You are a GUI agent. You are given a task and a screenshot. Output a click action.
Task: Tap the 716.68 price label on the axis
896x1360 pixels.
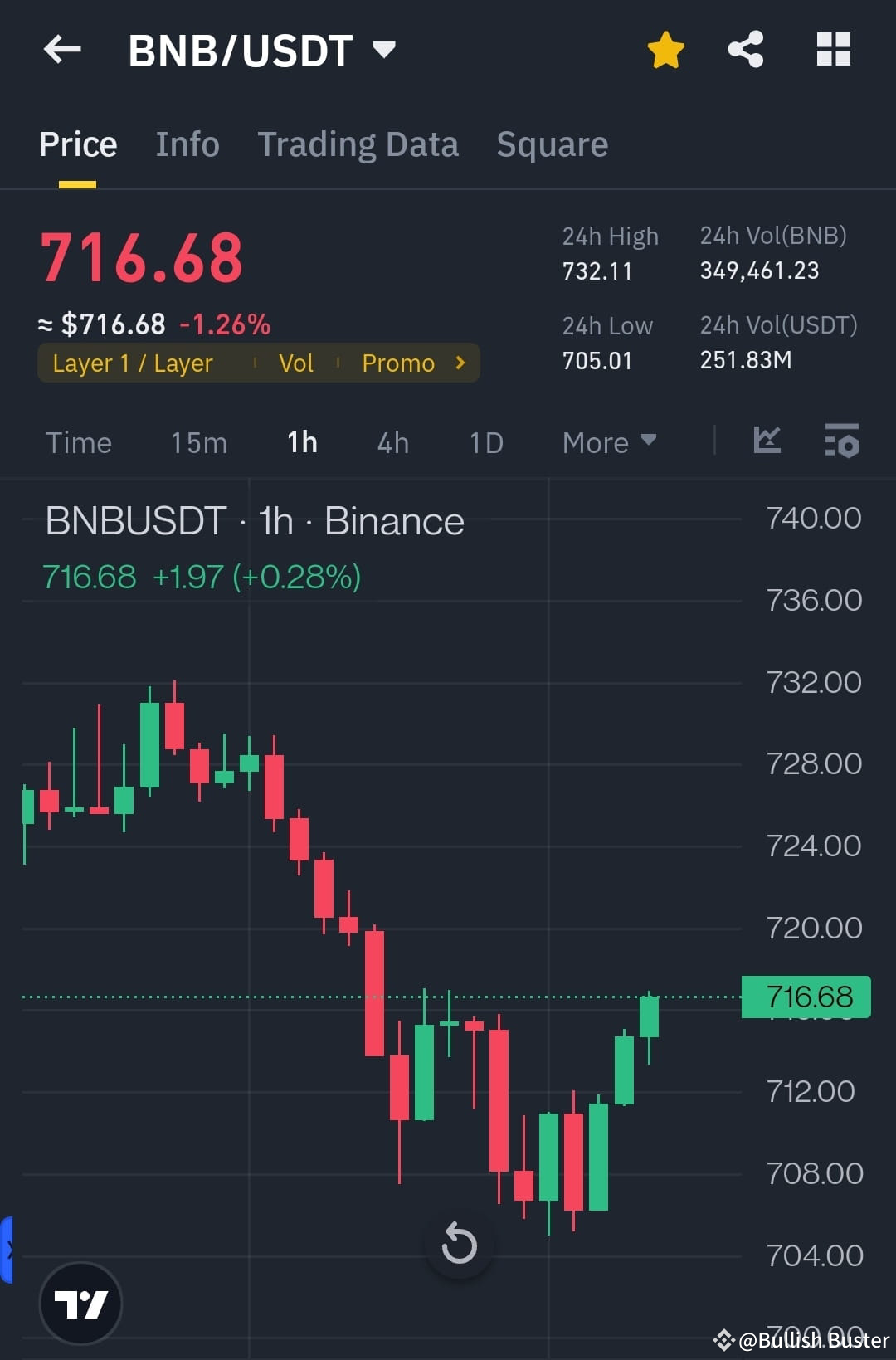click(806, 997)
